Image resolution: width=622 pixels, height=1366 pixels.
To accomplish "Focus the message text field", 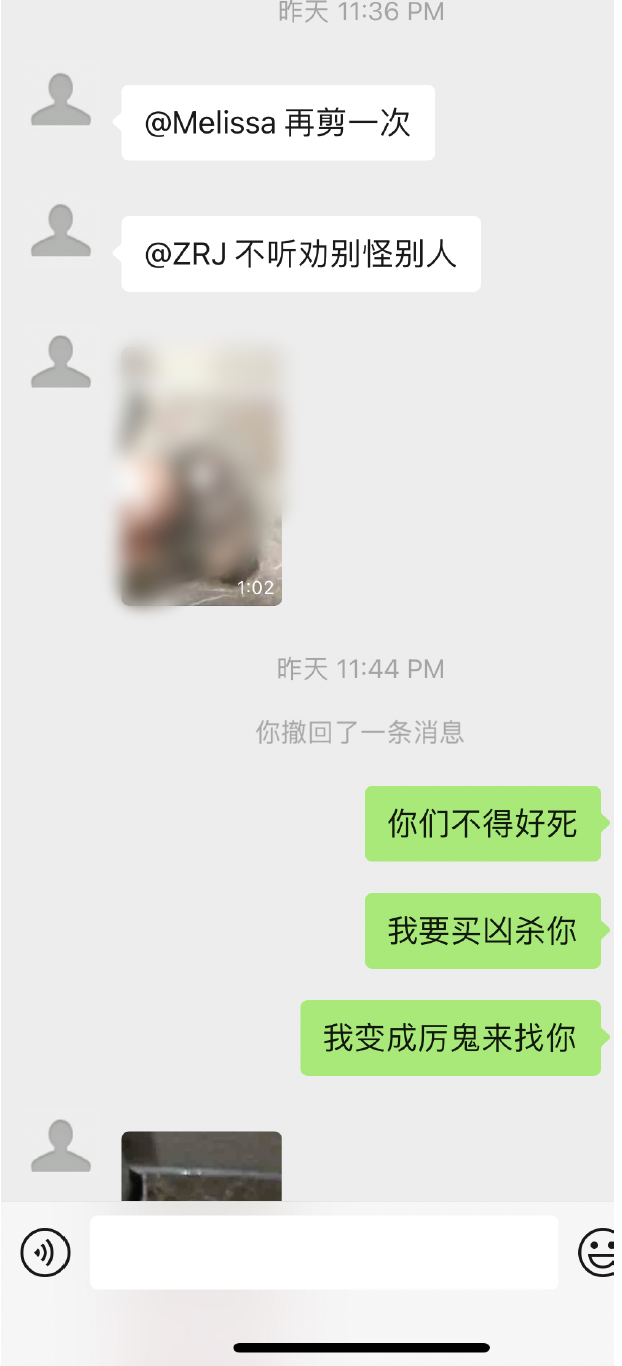I will (x=324, y=1252).
